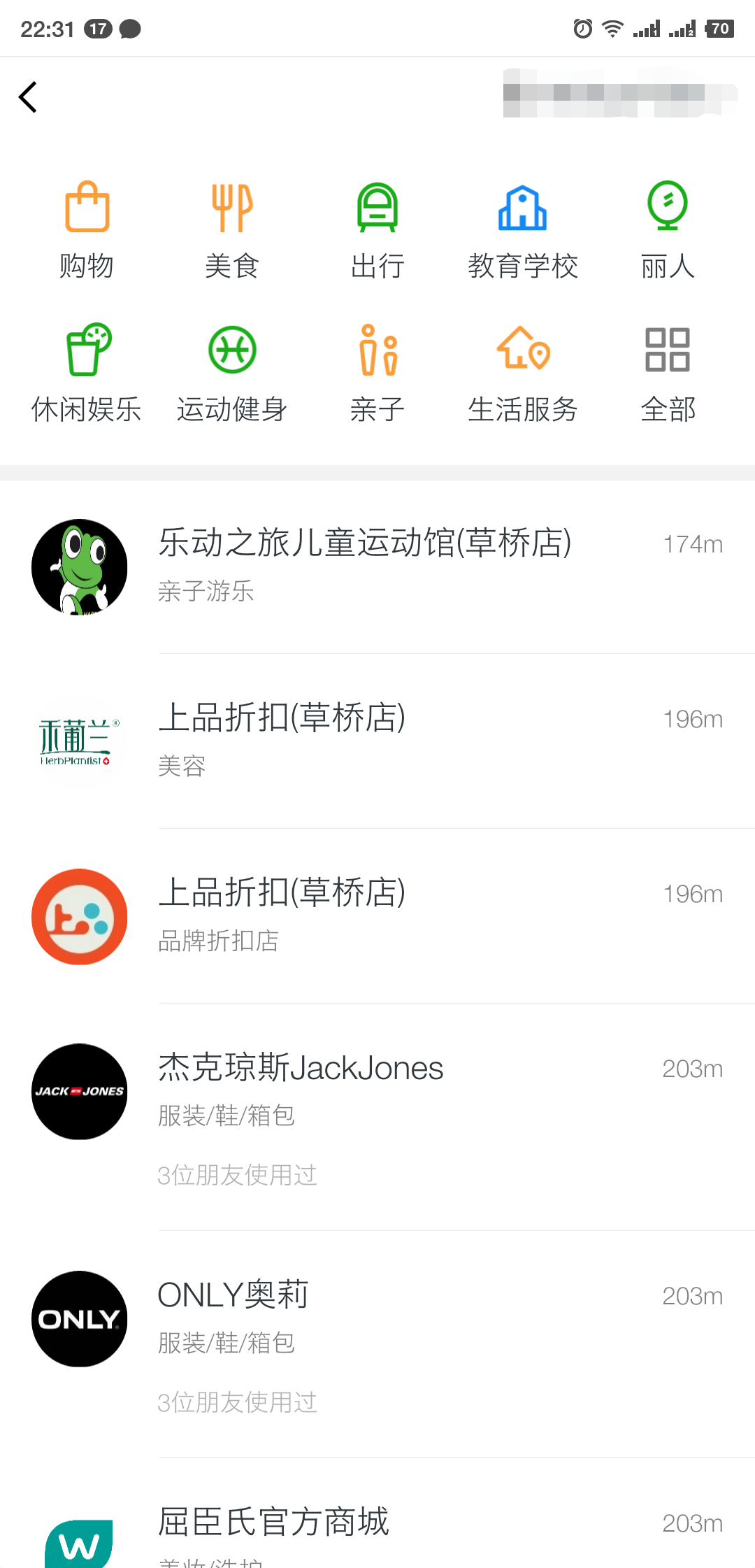Open the 教育学校 category

point(523,231)
